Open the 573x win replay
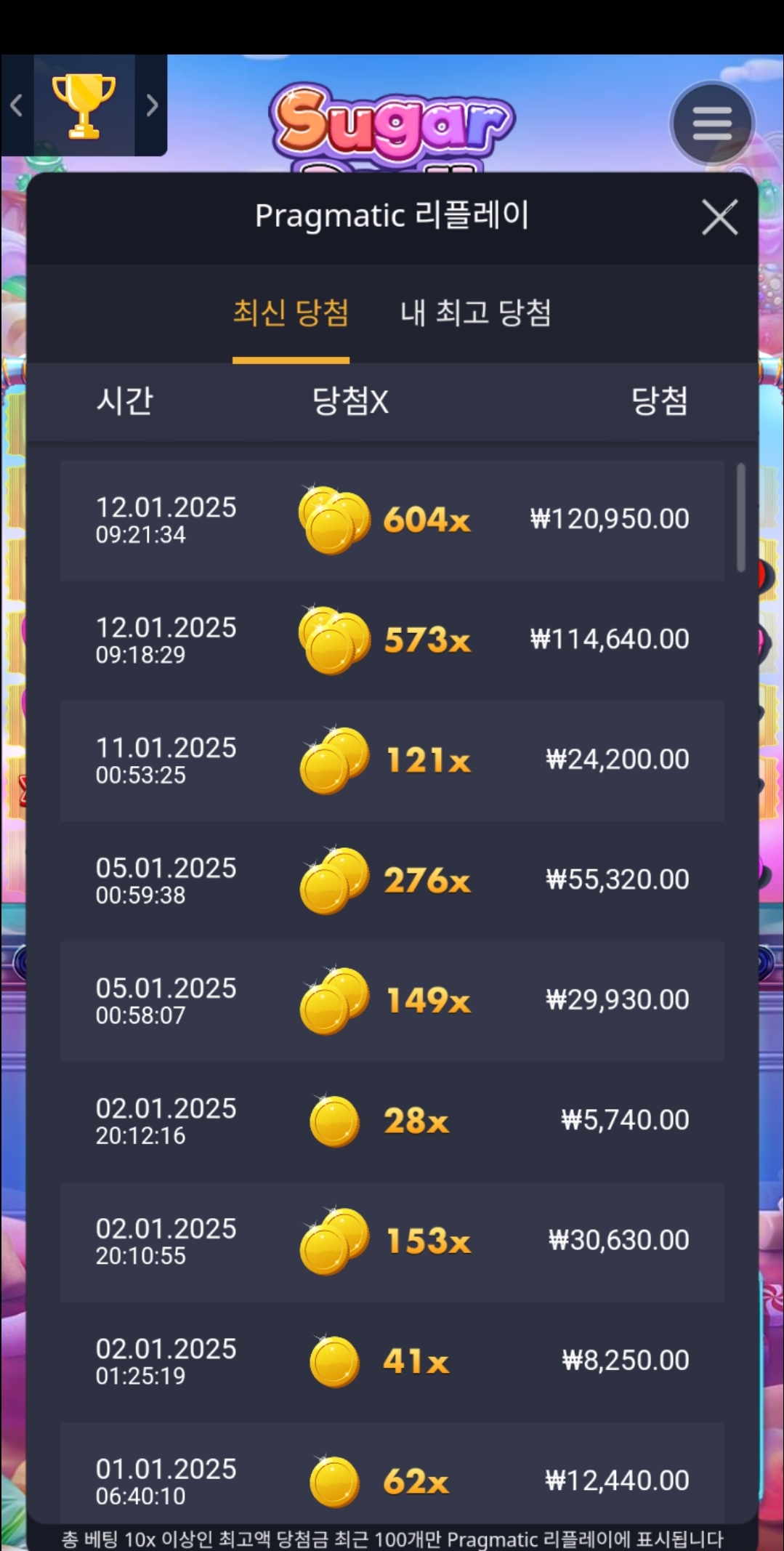This screenshot has width=784, height=1551. click(x=392, y=640)
